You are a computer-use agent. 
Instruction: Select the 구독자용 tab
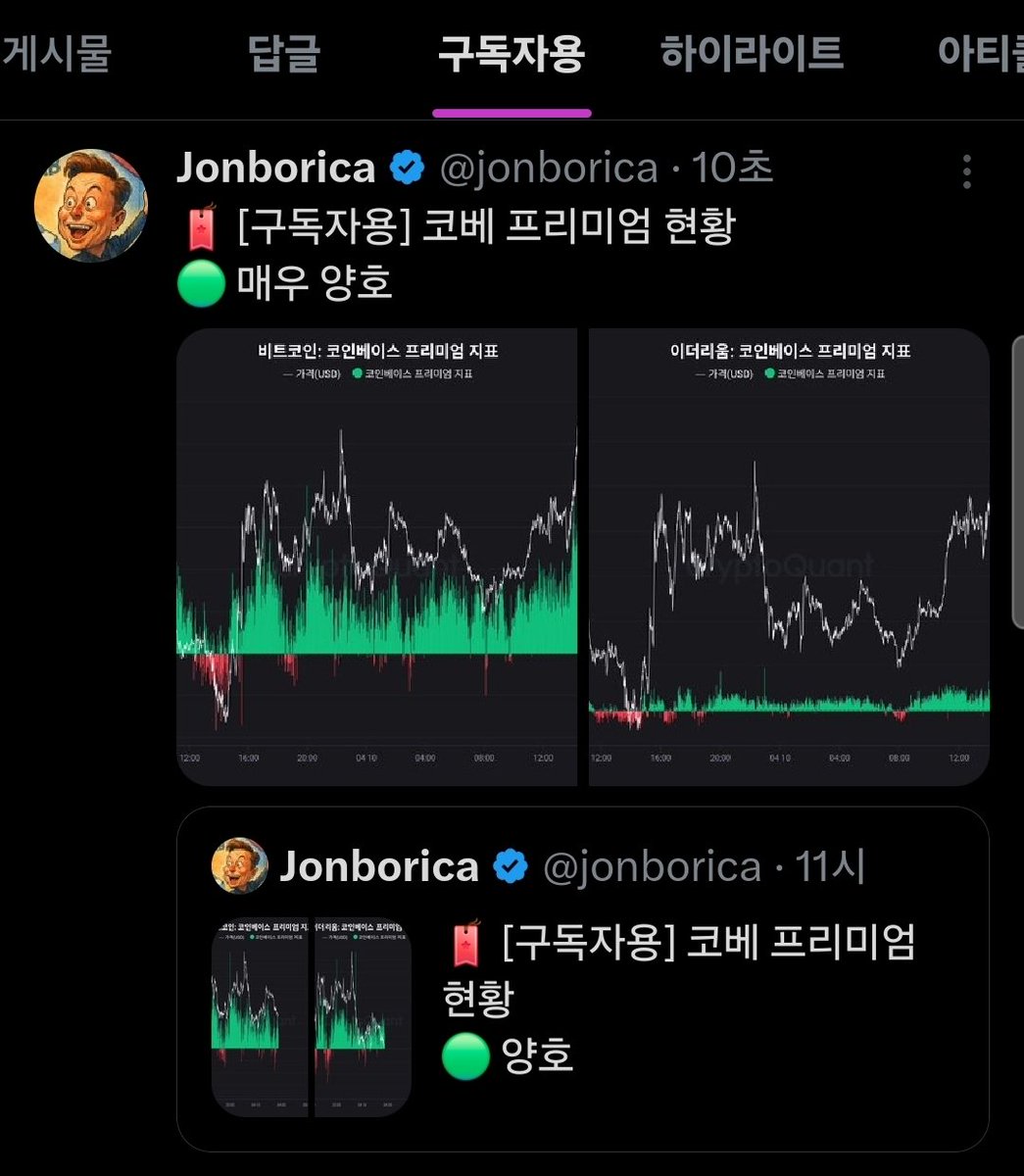pos(512,54)
